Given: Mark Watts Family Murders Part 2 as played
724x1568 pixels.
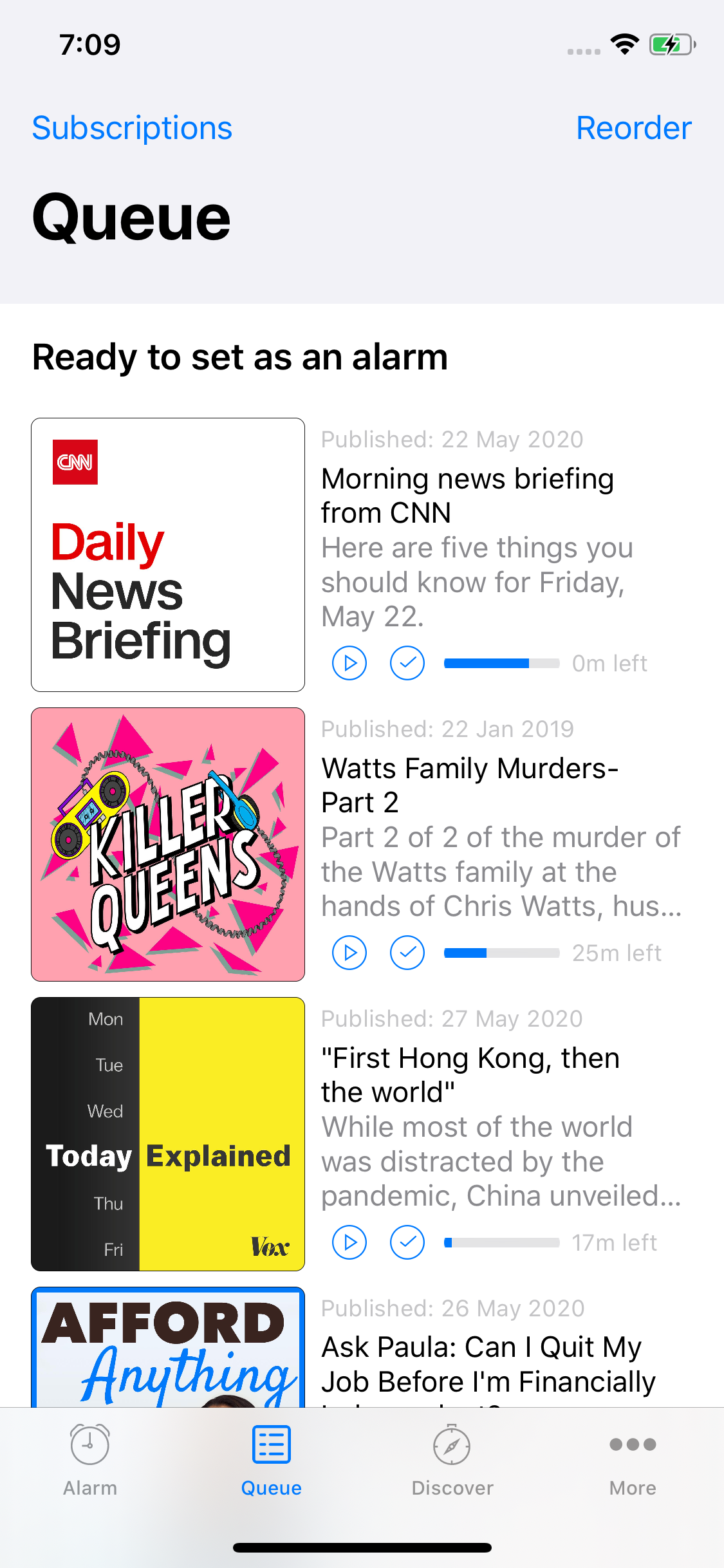Looking at the screenshot, I should pos(407,953).
